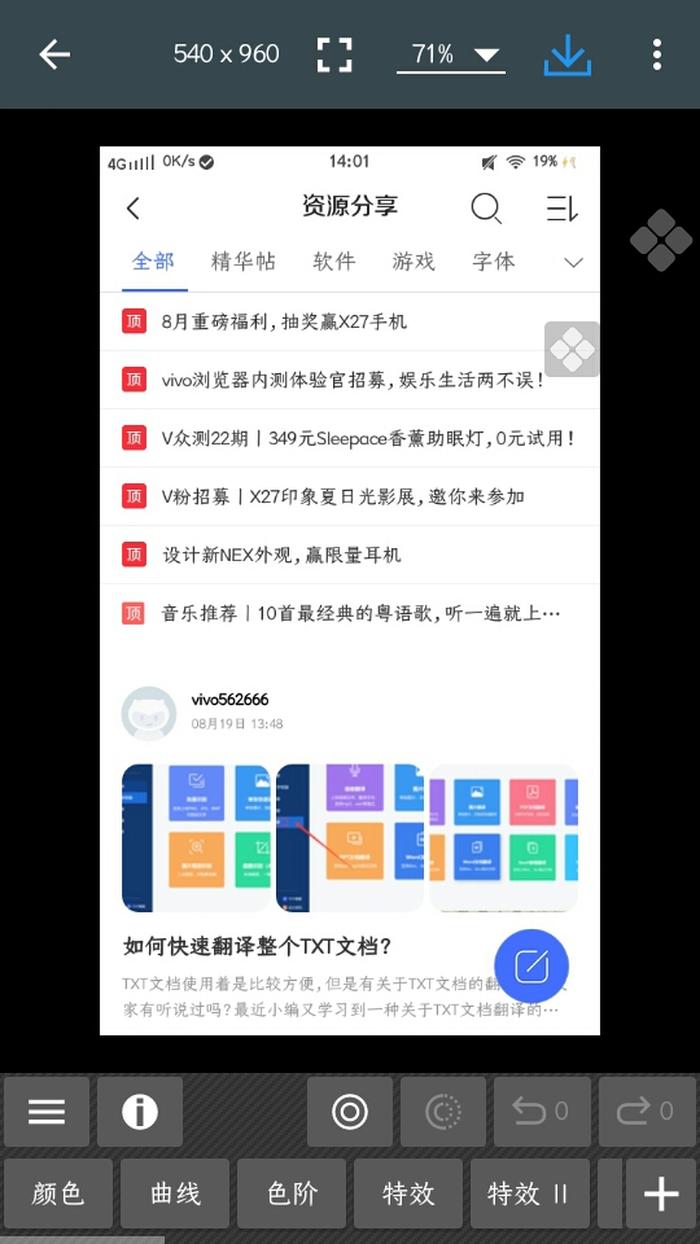
Task: Toggle the fullscreen view icon
Action: click(334, 54)
